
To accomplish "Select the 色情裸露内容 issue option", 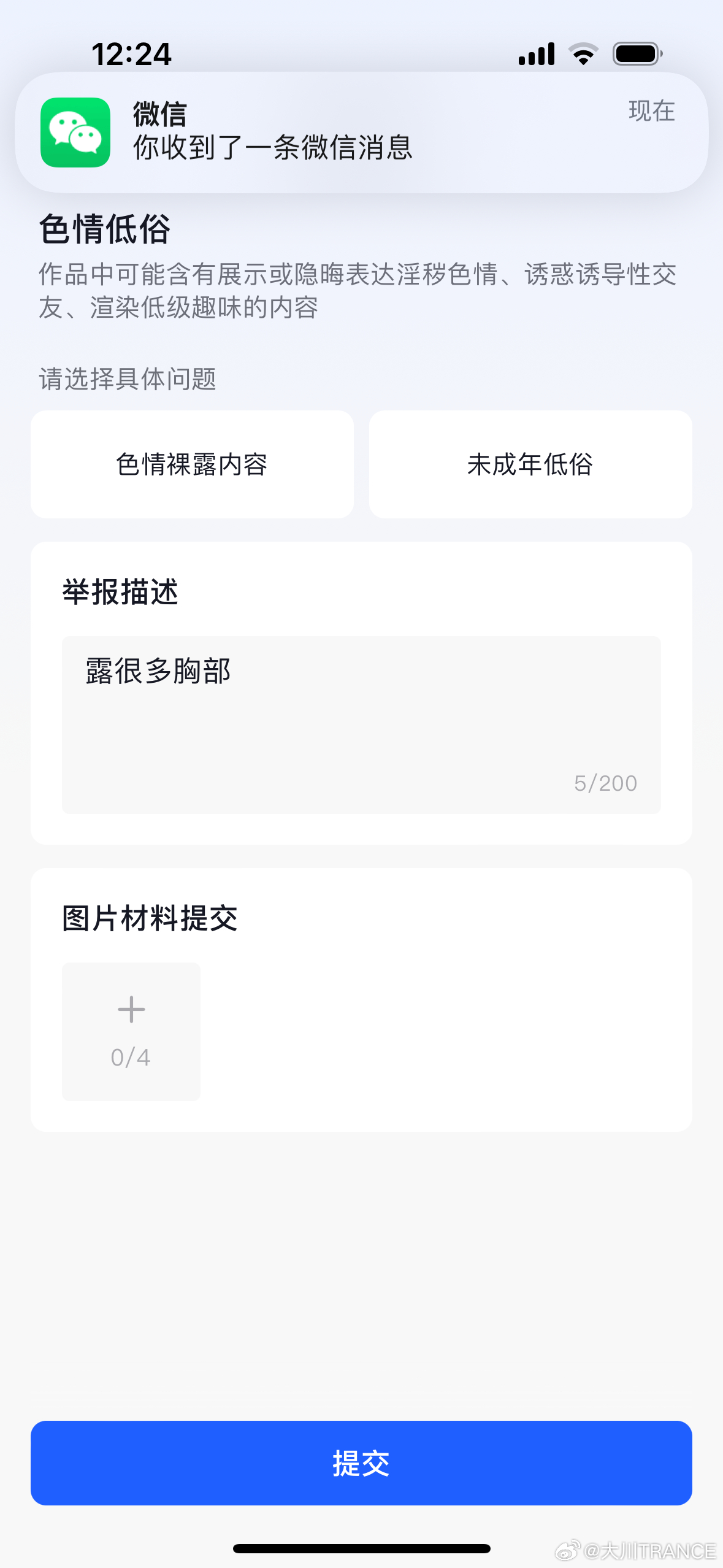I will coord(192,464).
